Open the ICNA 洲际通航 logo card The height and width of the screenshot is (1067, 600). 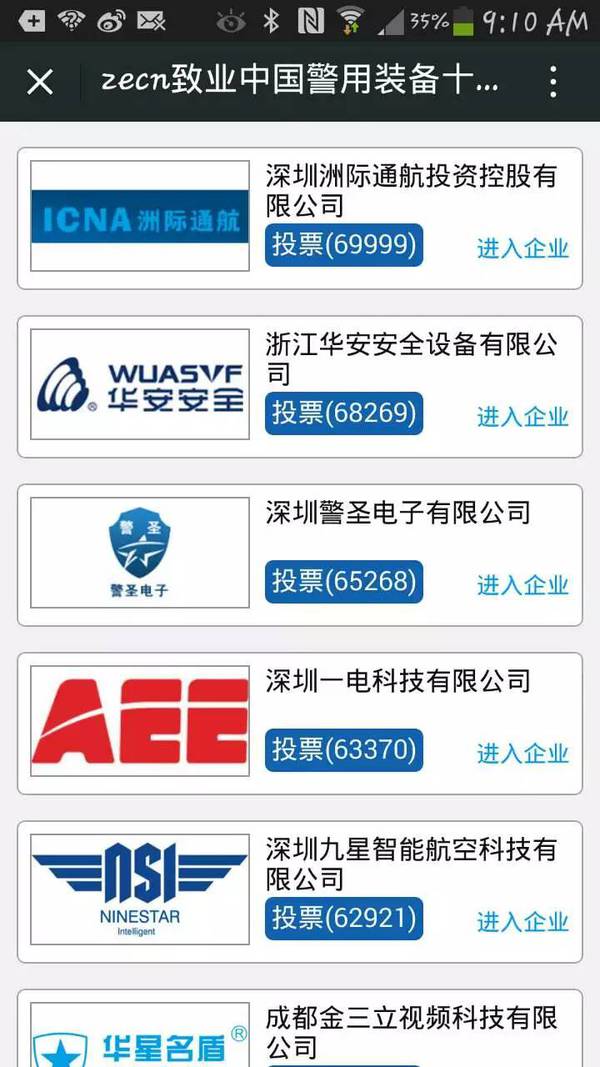(140, 216)
